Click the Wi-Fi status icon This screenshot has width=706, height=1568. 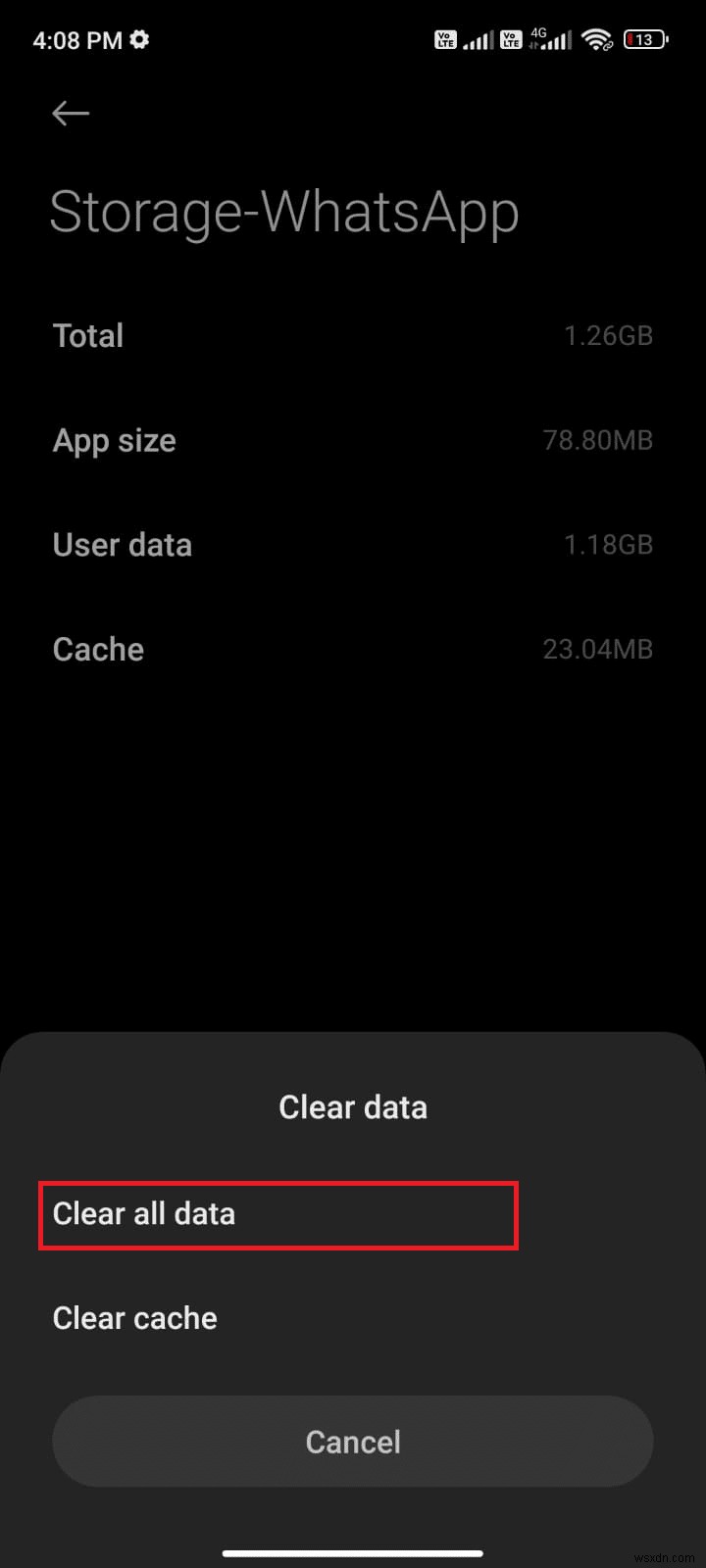[597, 40]
